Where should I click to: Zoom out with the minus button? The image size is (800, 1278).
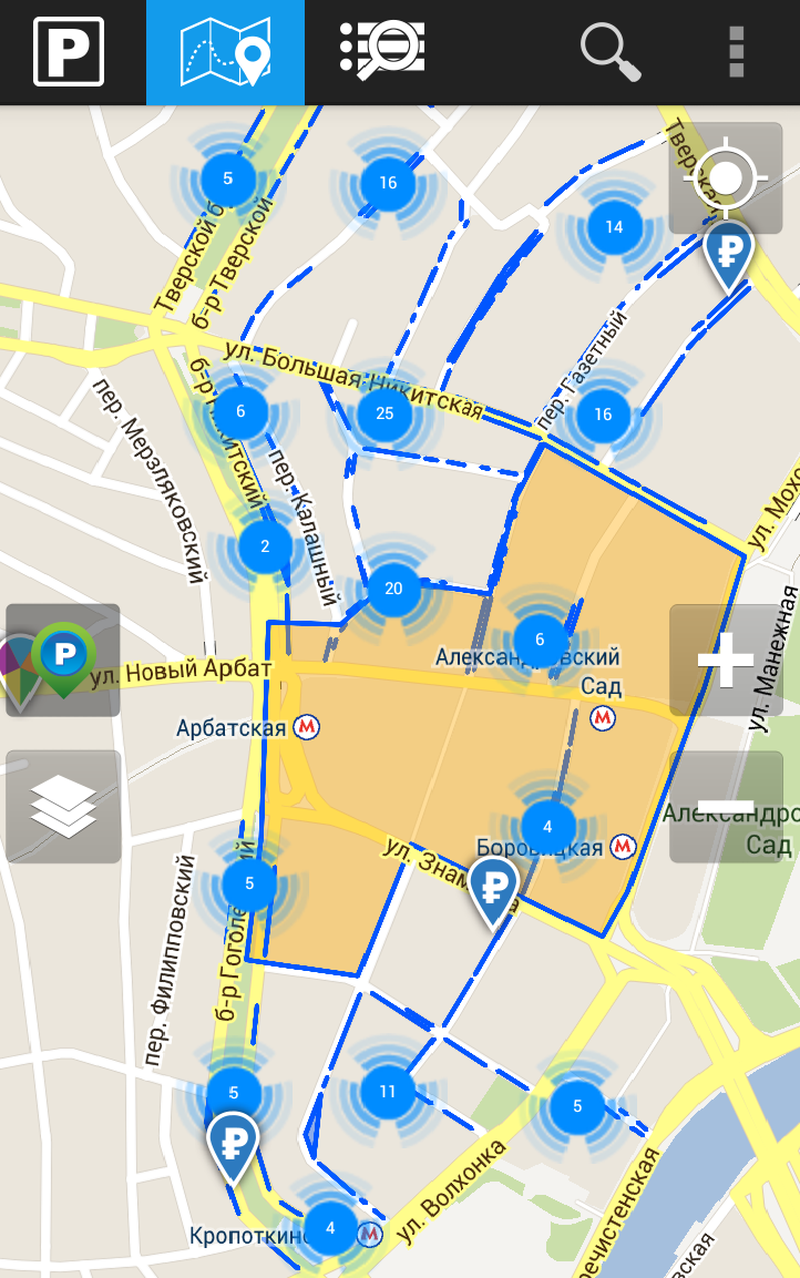726,807
